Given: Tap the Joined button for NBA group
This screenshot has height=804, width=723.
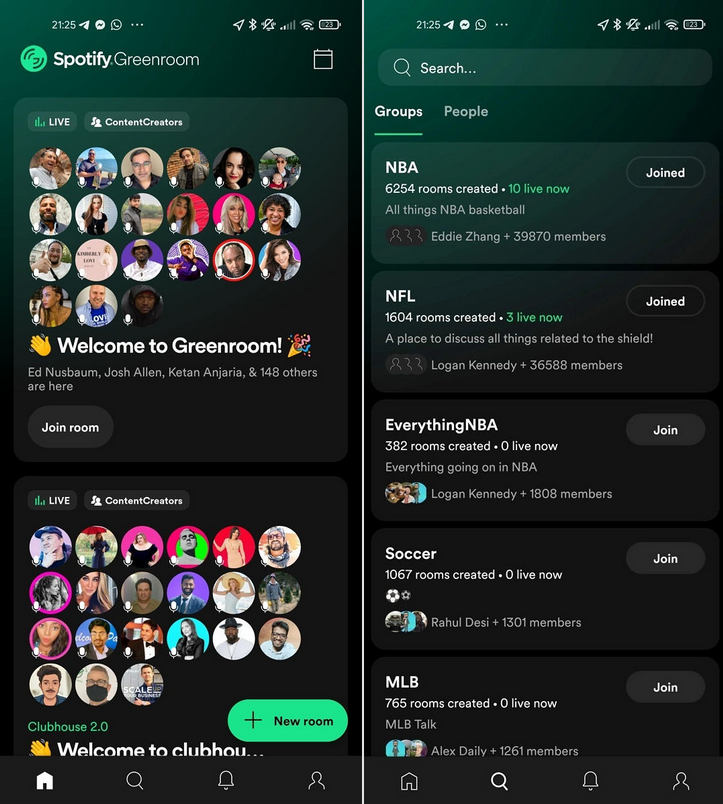Looking at the screenshot, I should click(665, 173).
